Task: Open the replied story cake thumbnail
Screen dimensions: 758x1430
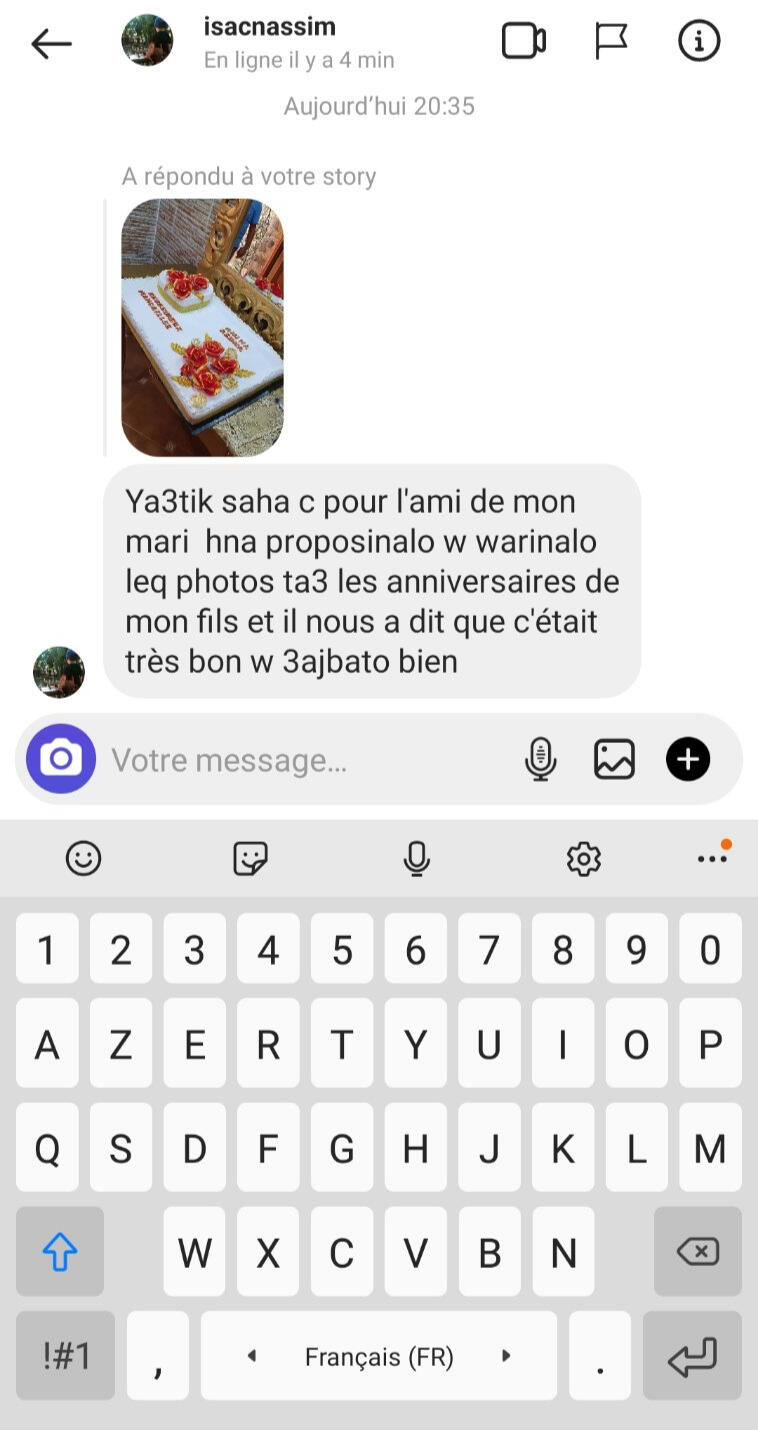Action: pyautogui.click(x=202, y=328)
